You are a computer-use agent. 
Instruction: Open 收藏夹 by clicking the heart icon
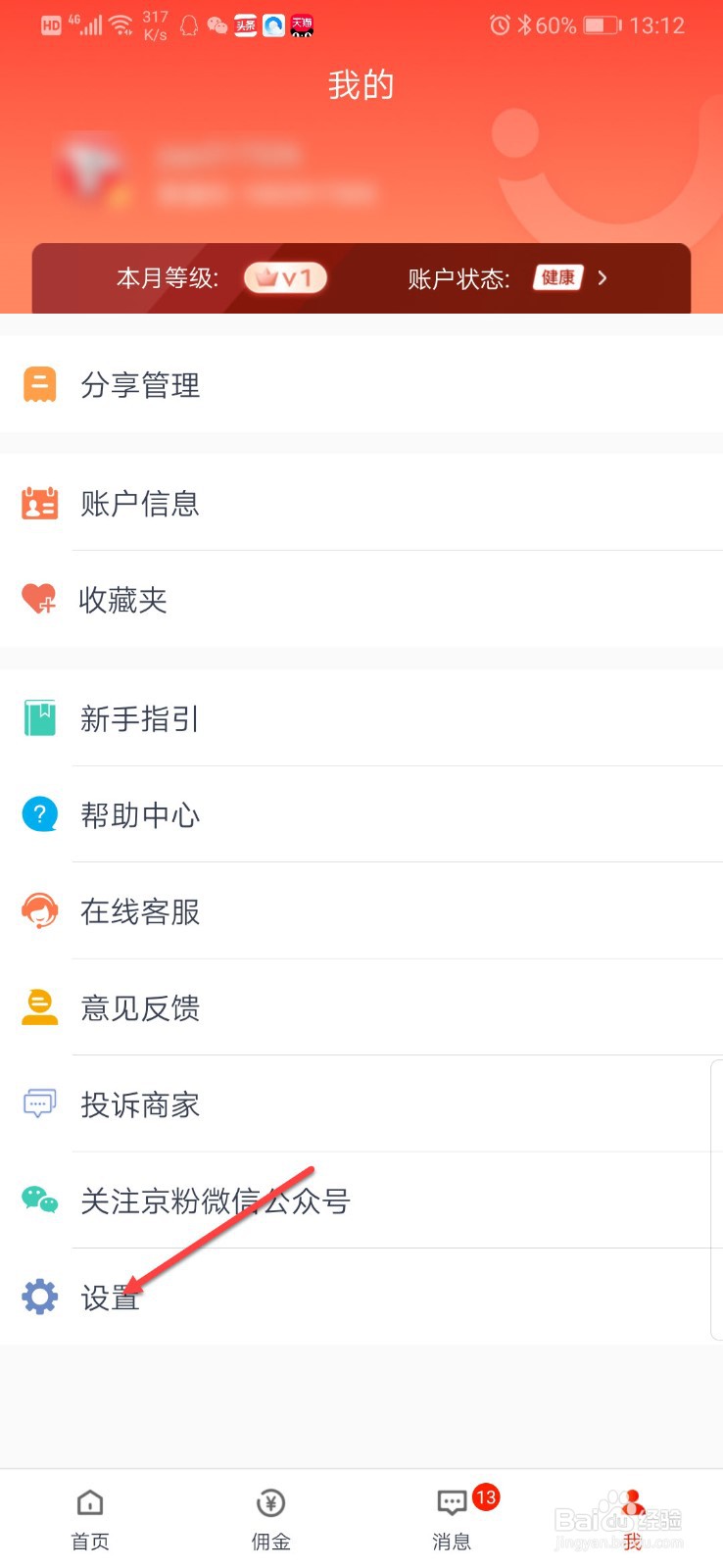(x=39, y=599)
